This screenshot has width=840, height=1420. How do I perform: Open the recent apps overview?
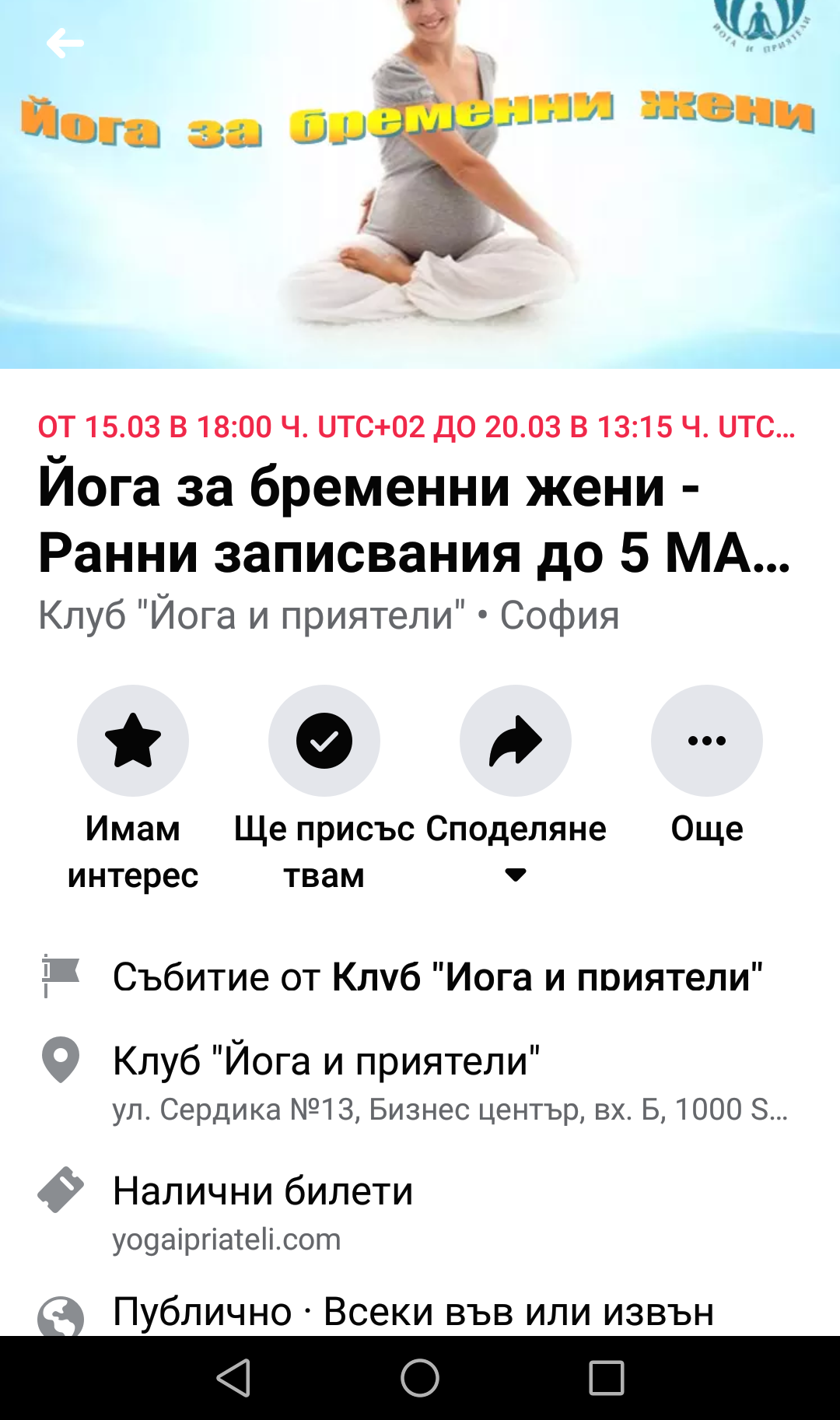pyautogui.click(x=607, y=1378)
